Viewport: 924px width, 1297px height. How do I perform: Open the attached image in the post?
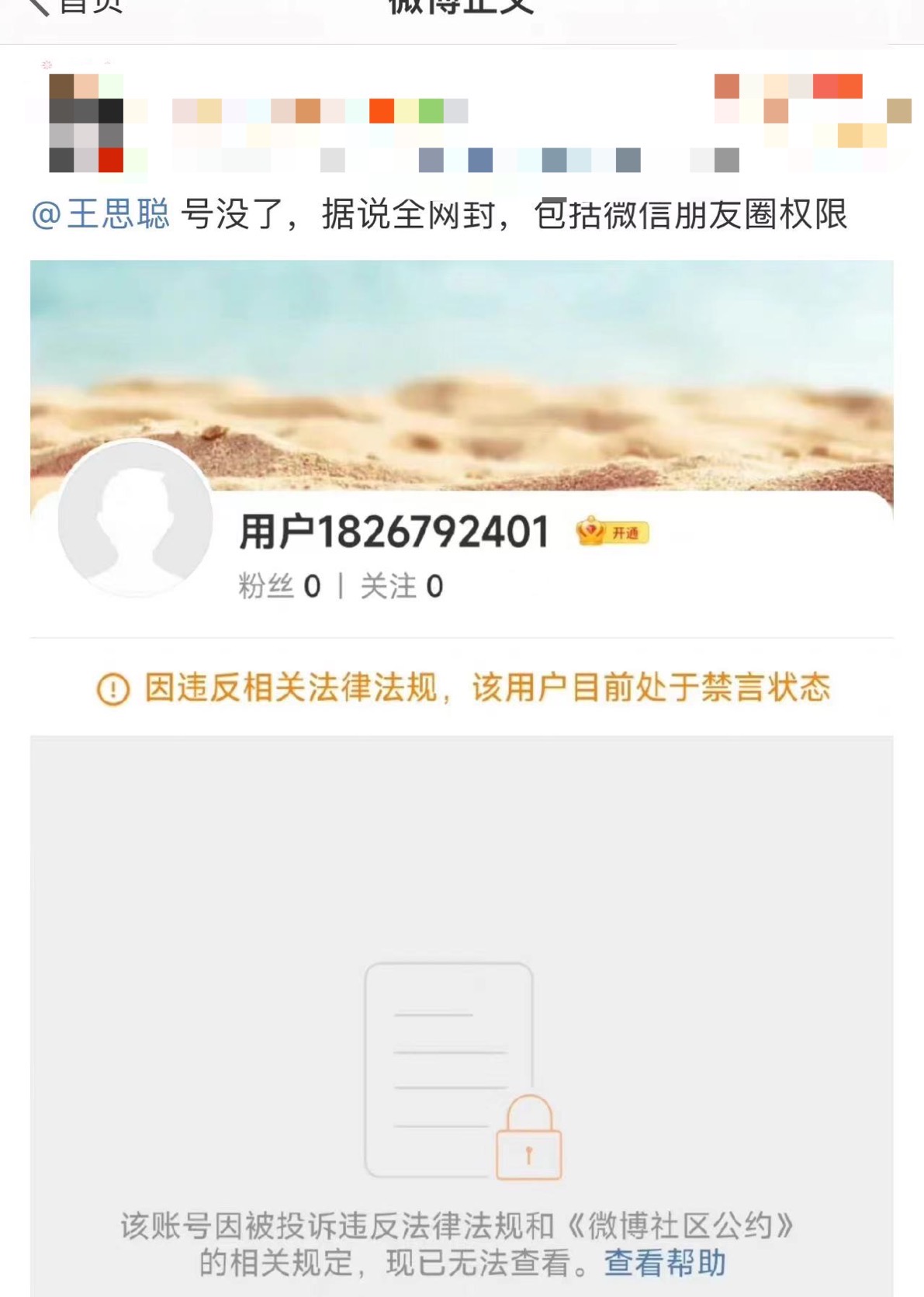click(x=462, y=776)
